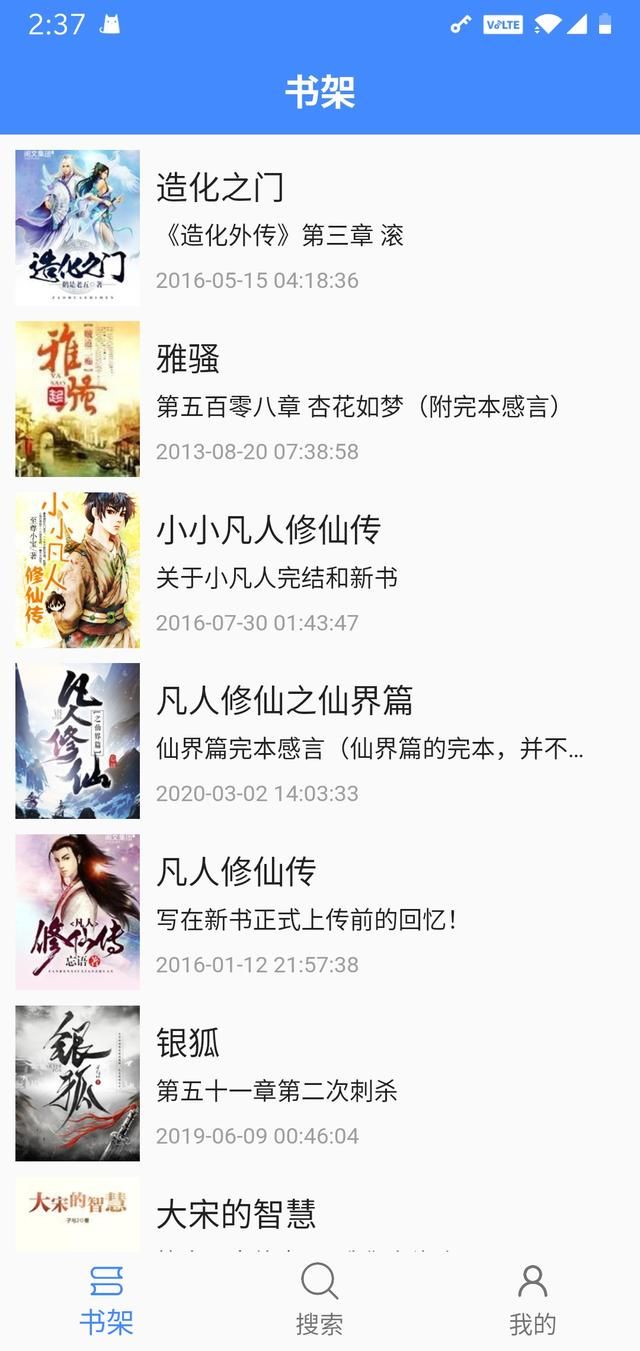Go to the 我的 tab
Viewport: 640px width, 1351px height.
[x=532, y=1299]
